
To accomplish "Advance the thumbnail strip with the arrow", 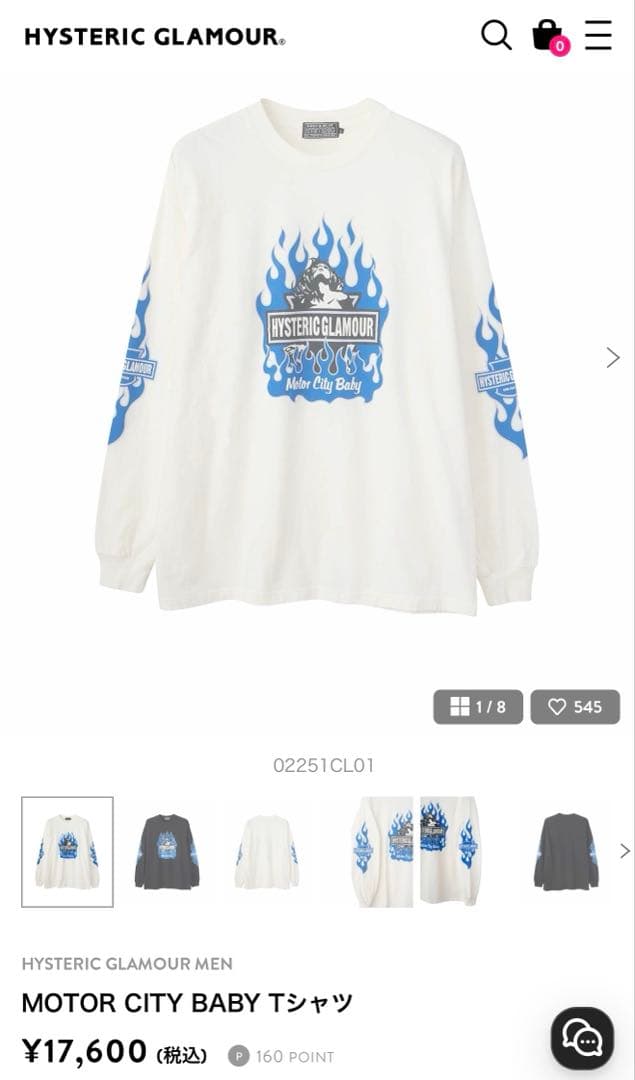I will tap(625, 851).
